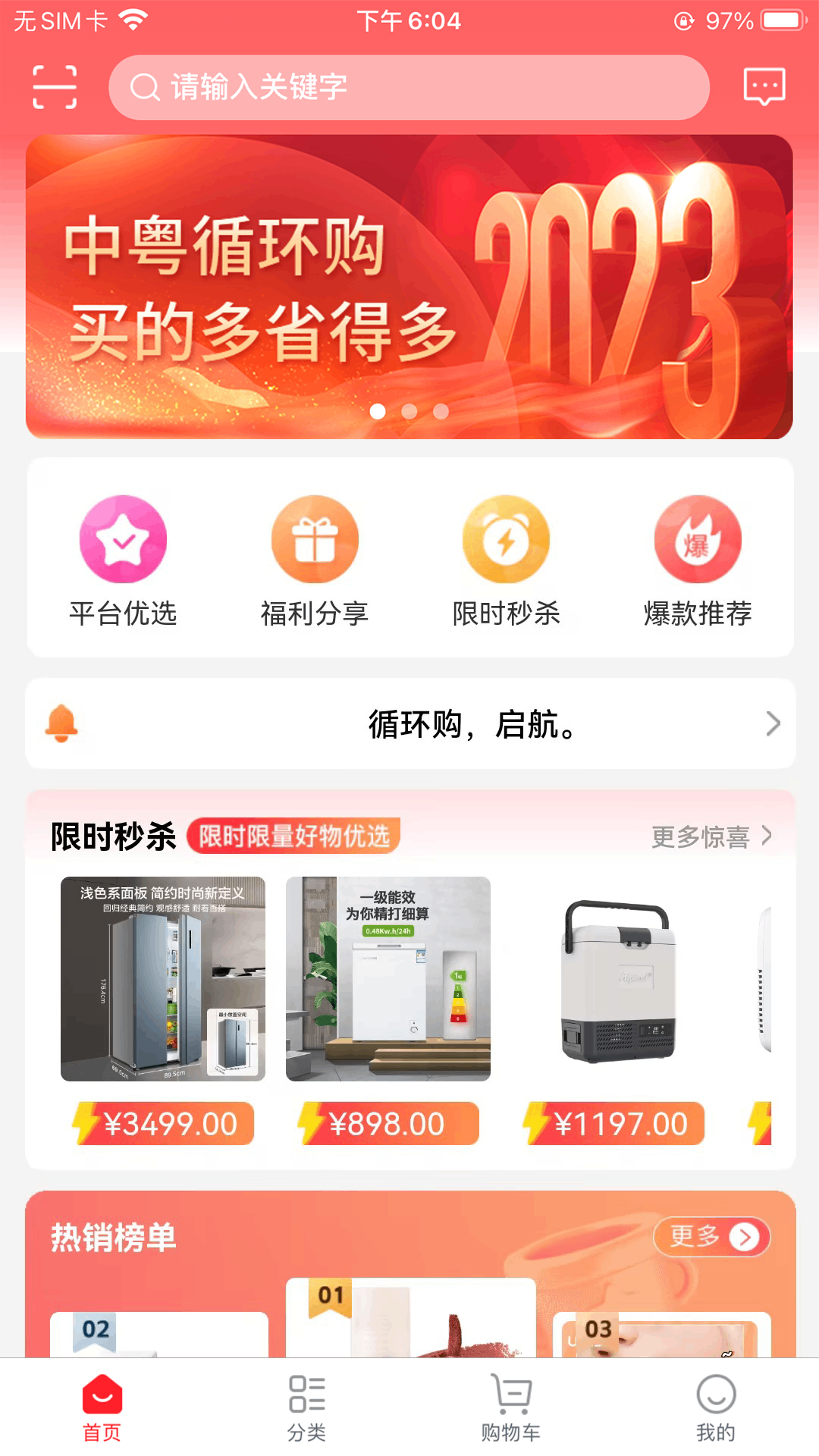The height and width of the screenshot is (1456, 819).
Task: Select the third carousel dot
Action: click(x=440, y=410)
